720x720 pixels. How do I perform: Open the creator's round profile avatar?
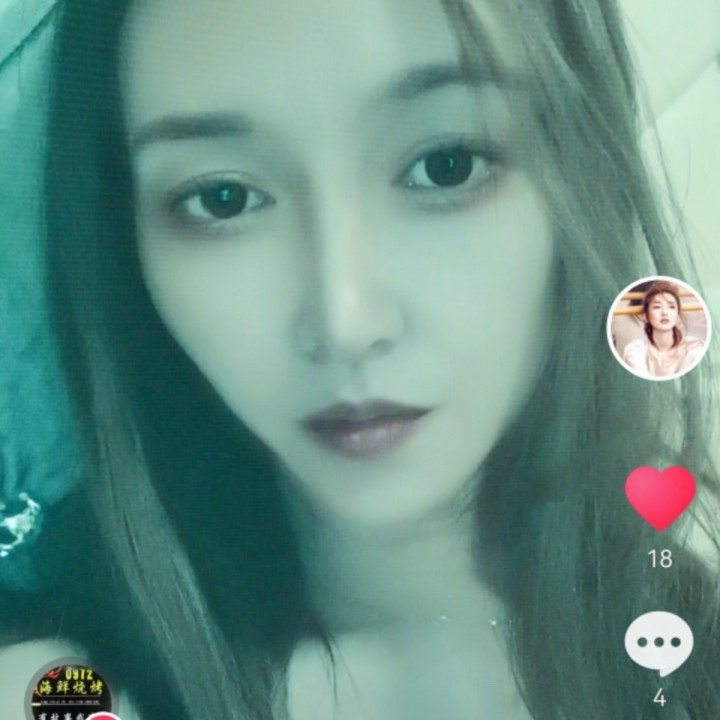point(659,328)
